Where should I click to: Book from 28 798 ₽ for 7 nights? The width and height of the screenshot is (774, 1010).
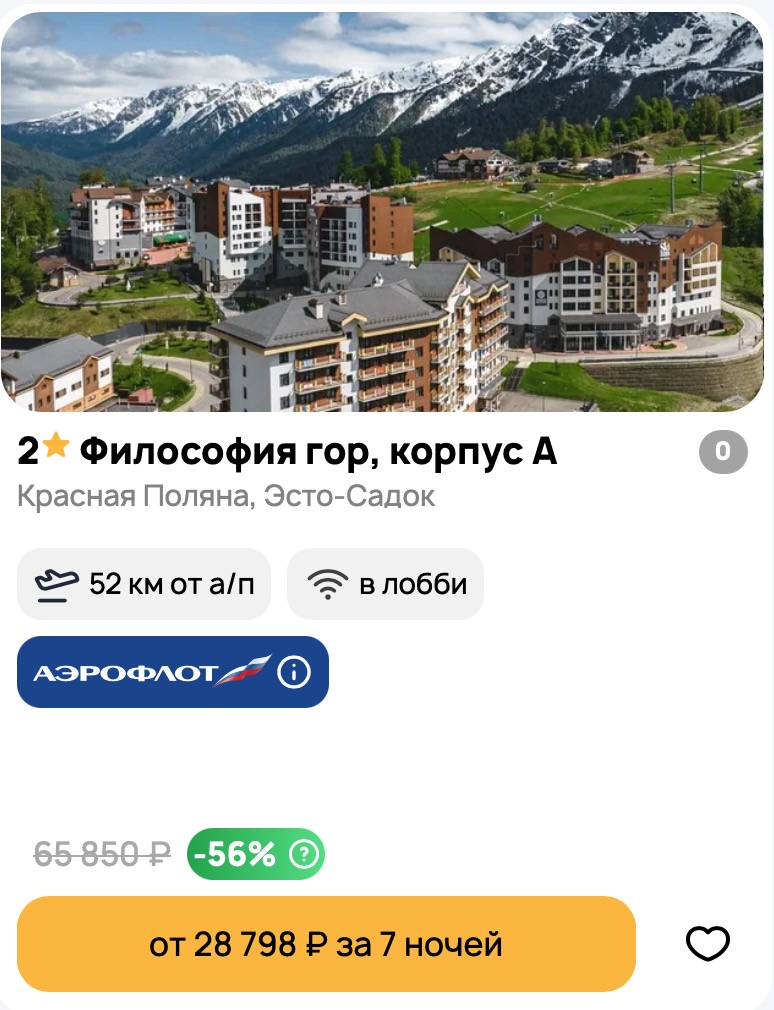pyautogui.click(x=326, y=944)
